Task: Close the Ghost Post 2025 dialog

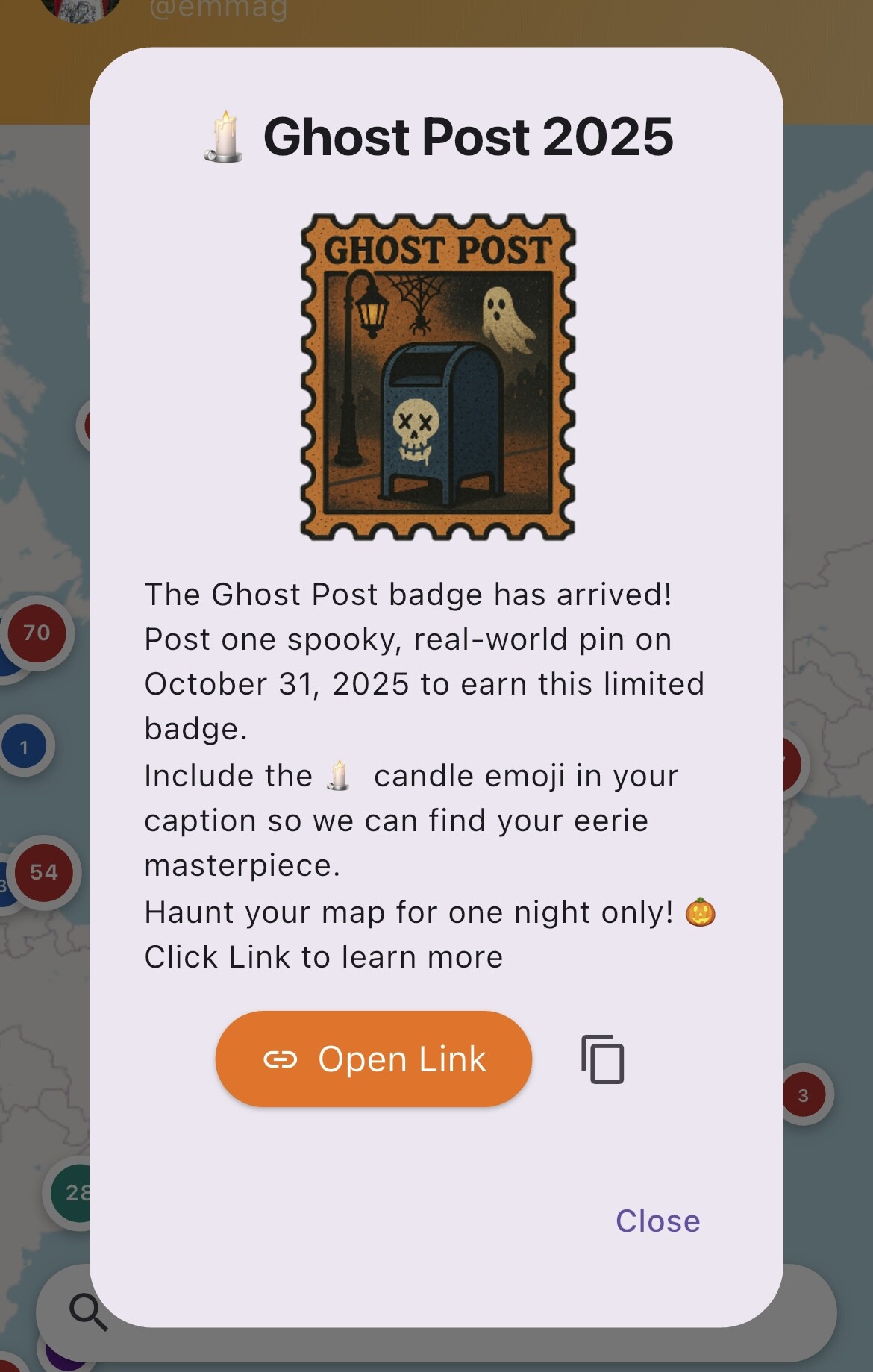Action: point(657,1221)
